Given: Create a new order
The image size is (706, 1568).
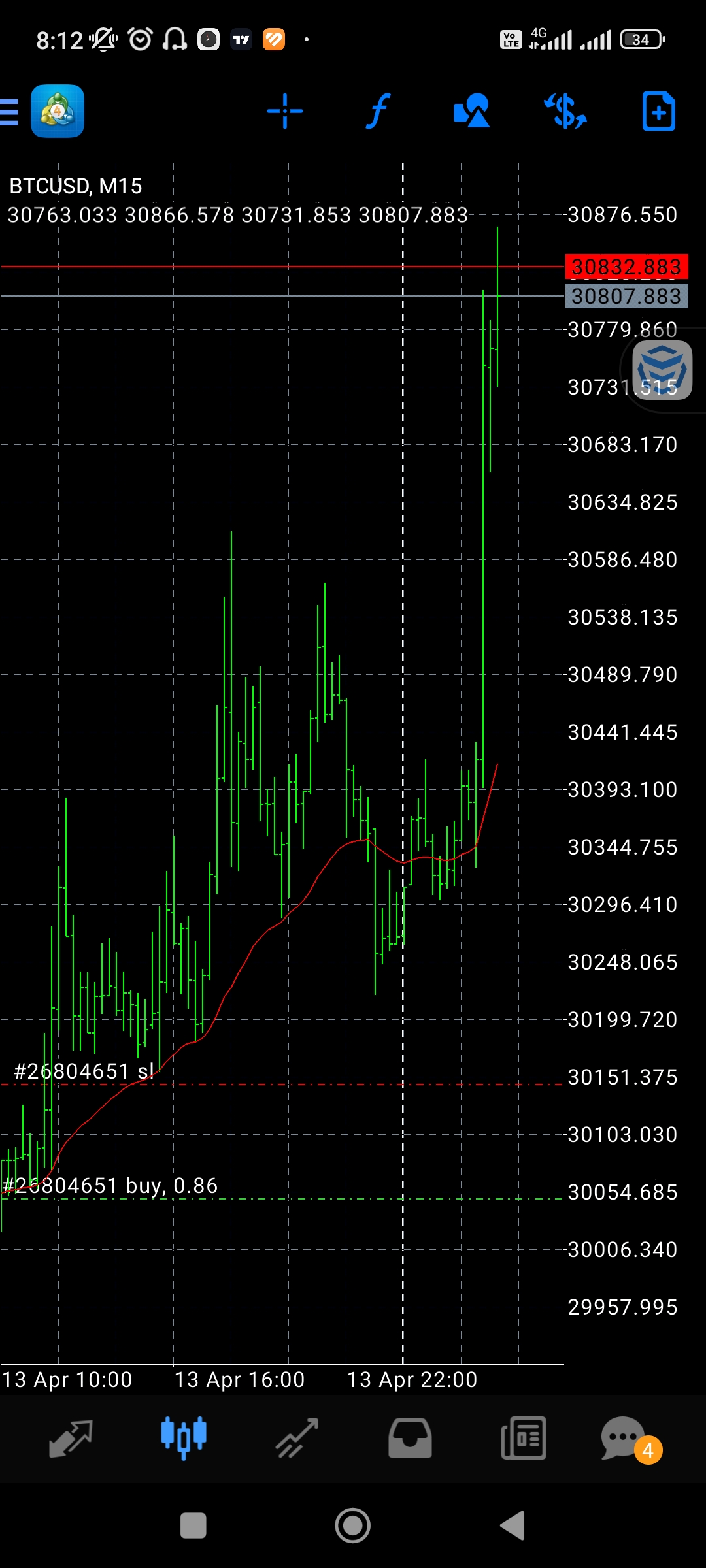Looking at the screenshot, I should pos(658,111).
